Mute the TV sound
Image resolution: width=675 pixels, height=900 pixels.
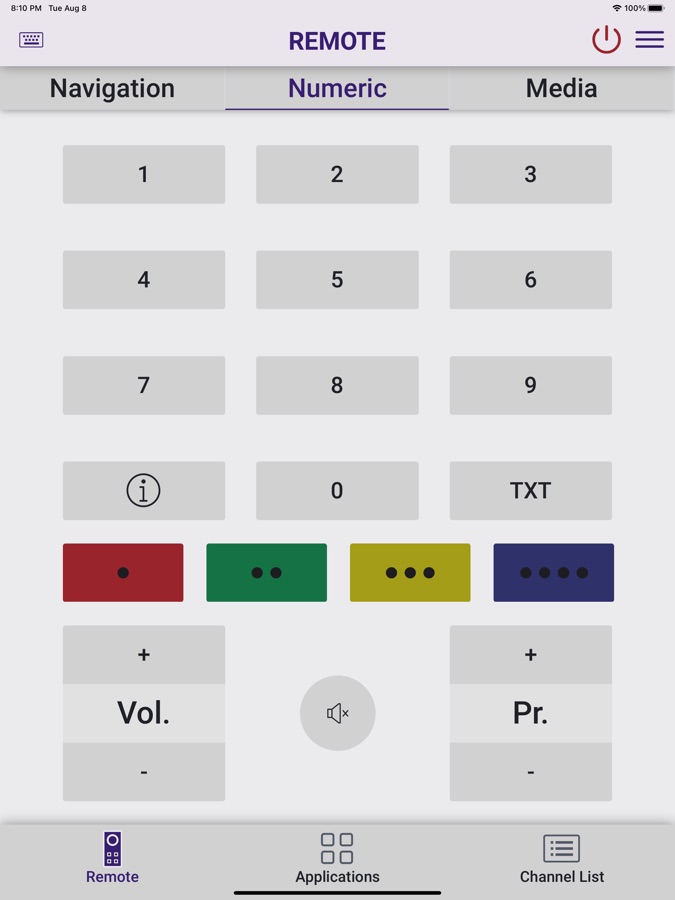[x=337, y=713]
